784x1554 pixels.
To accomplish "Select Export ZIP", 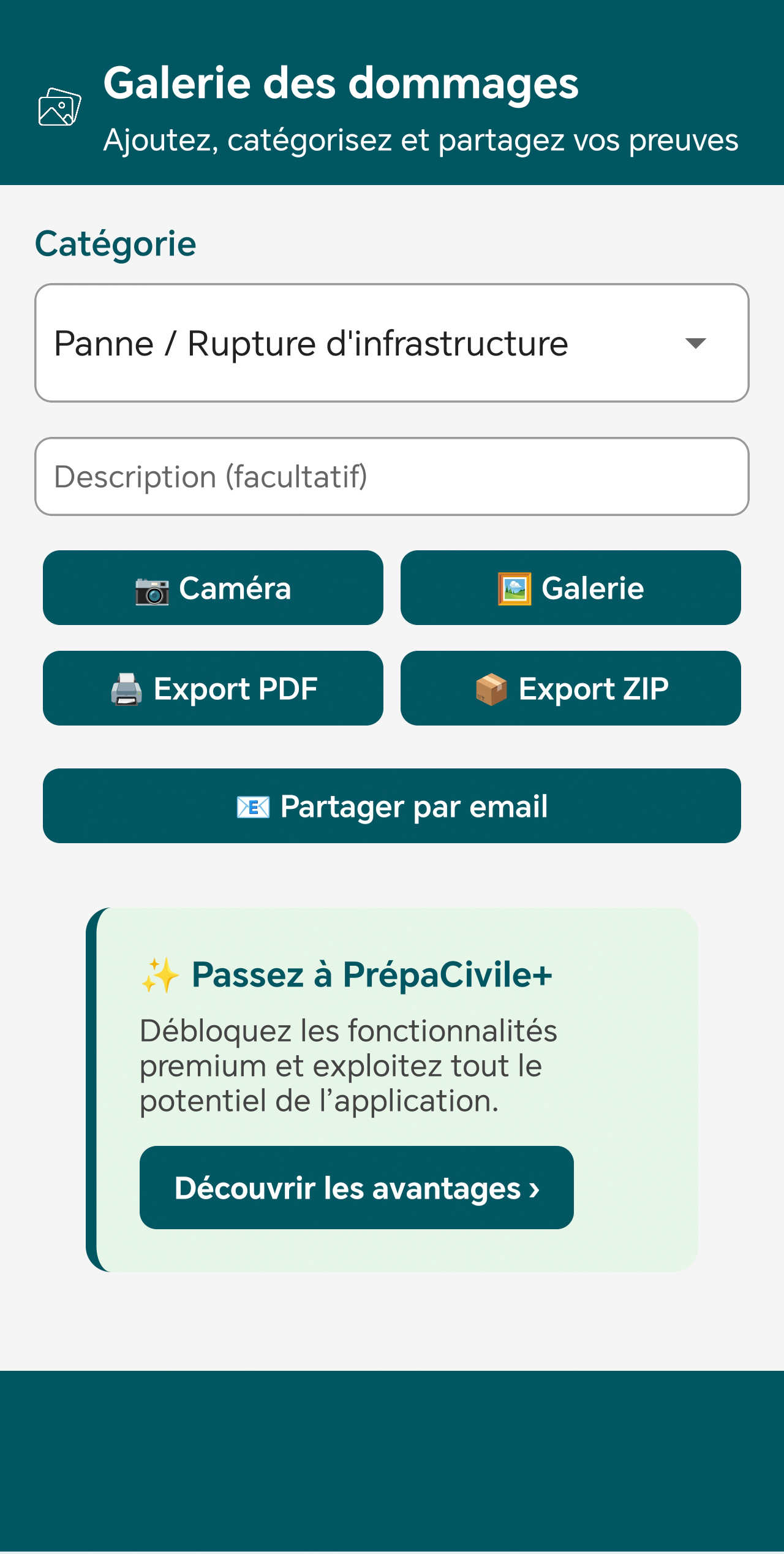I will tap(571, 688).
